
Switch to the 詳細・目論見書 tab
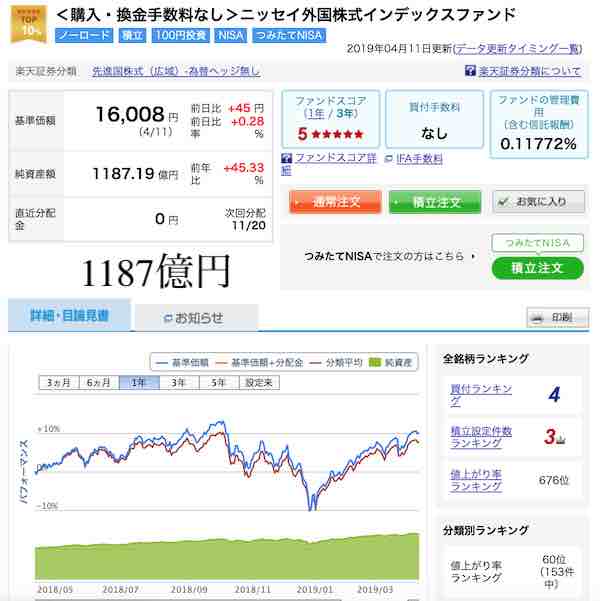(x=69, y=317)
